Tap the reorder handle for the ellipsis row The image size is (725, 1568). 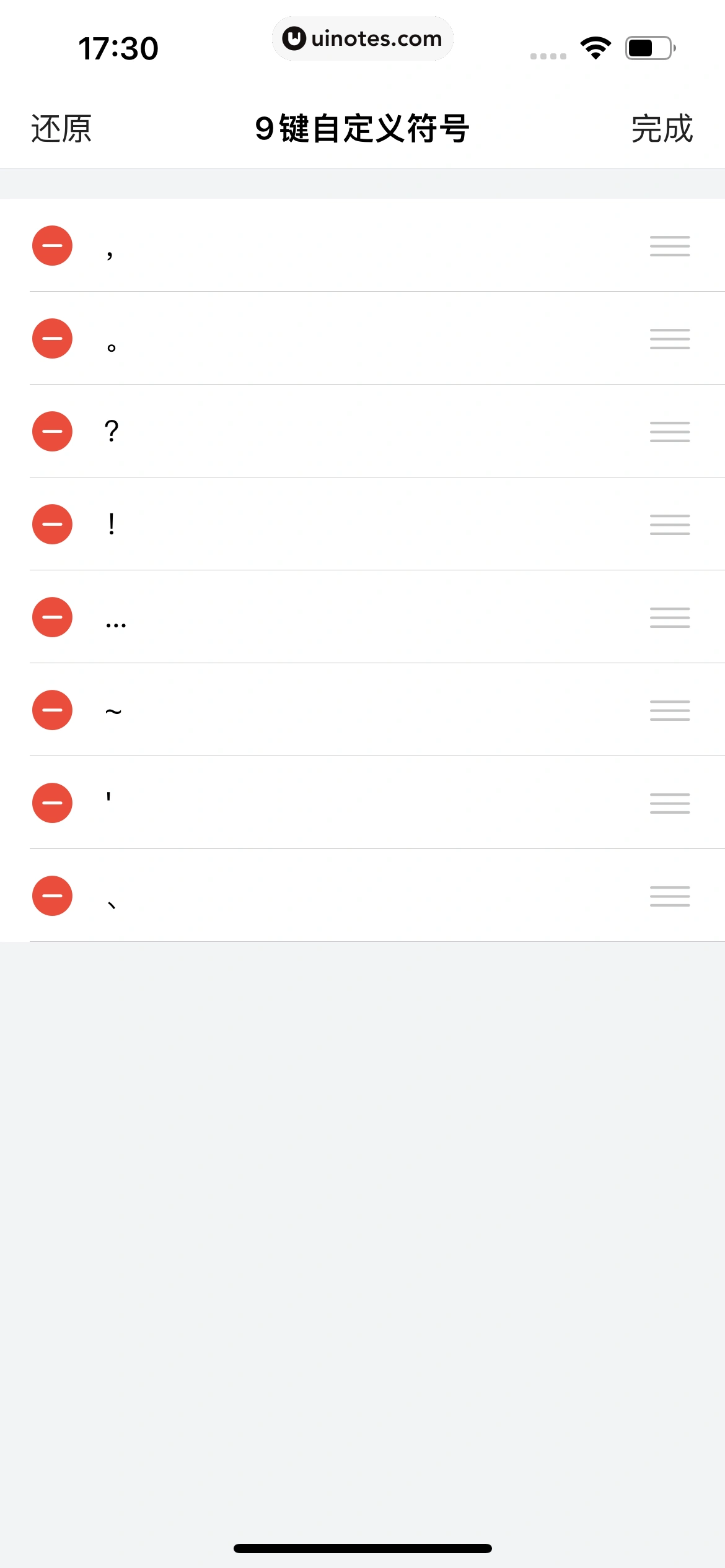pyautogui.click(x=670, y=617)
